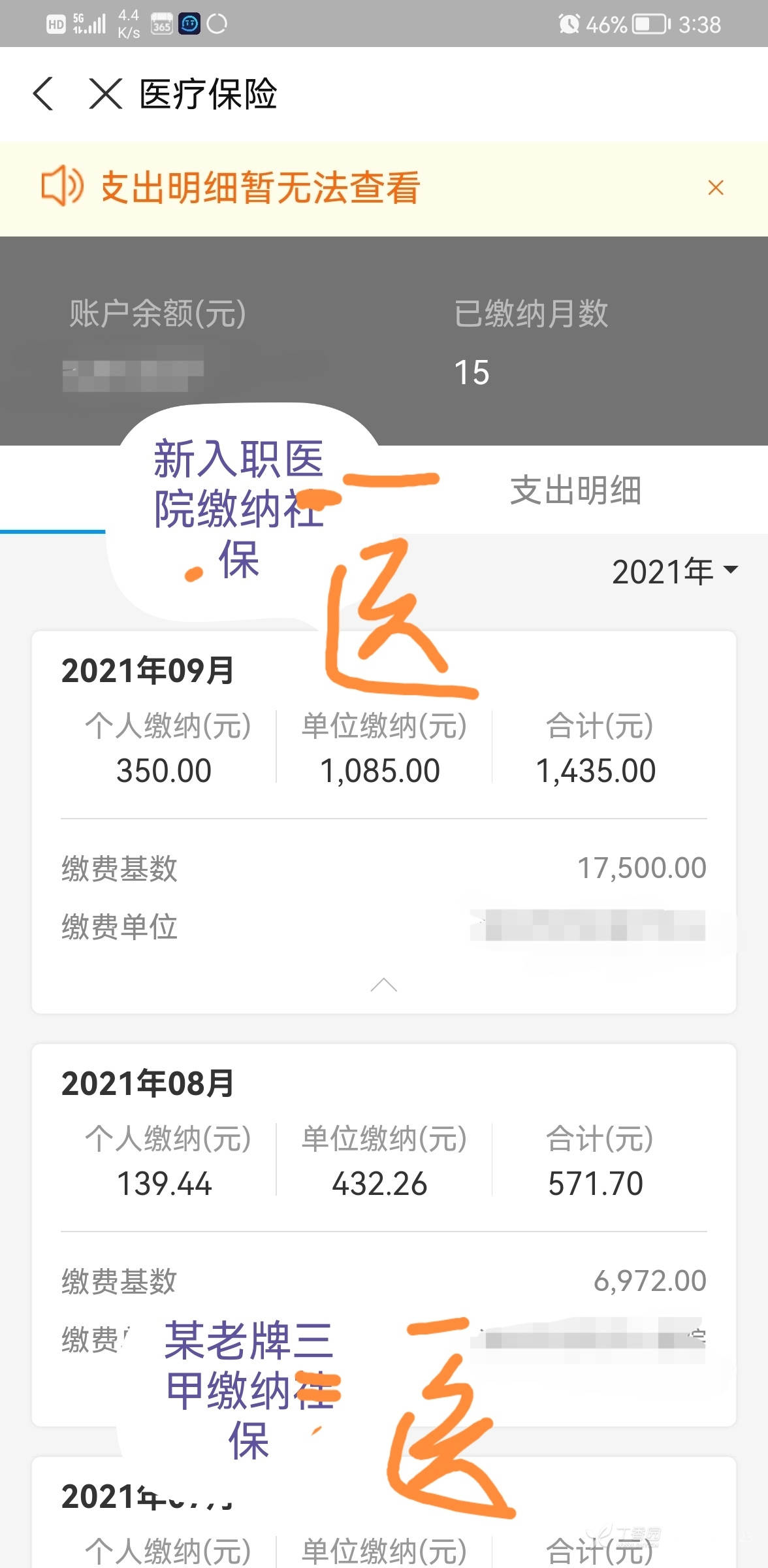Close the 医疗保险 page
Screen dimensions: 768x1568
click(106, 94)
